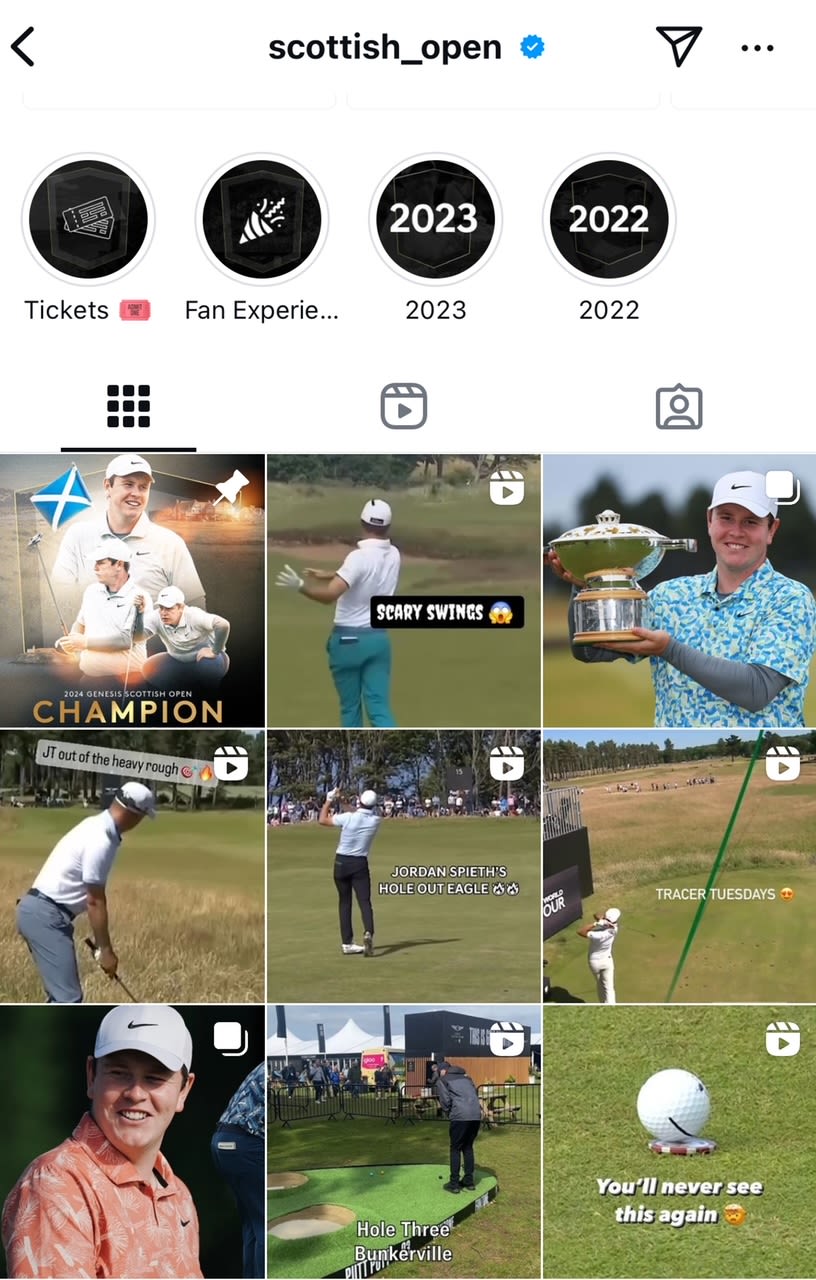Viewport: 816px width, 1280px height.
Task: Send this profile via direct message
Action: (x=679, y=46)
